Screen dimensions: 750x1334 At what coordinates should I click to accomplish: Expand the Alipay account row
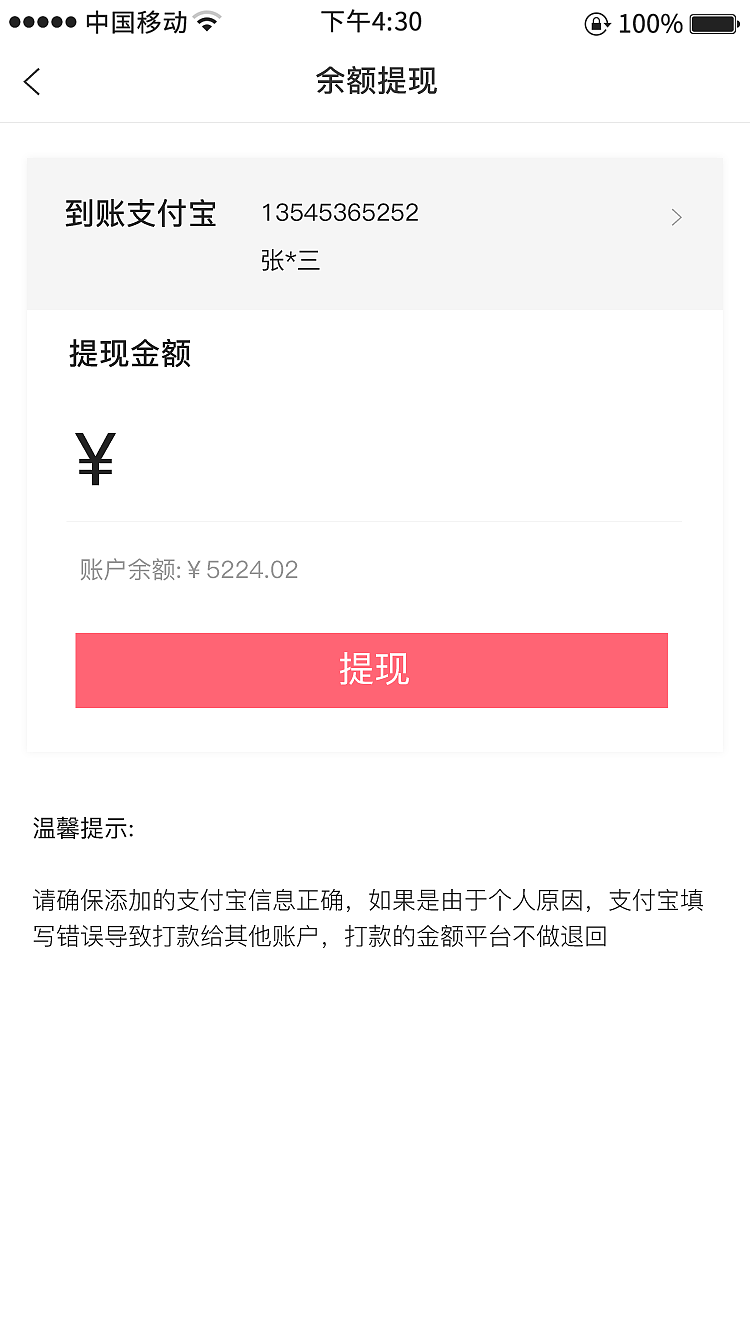coord(375,232)
